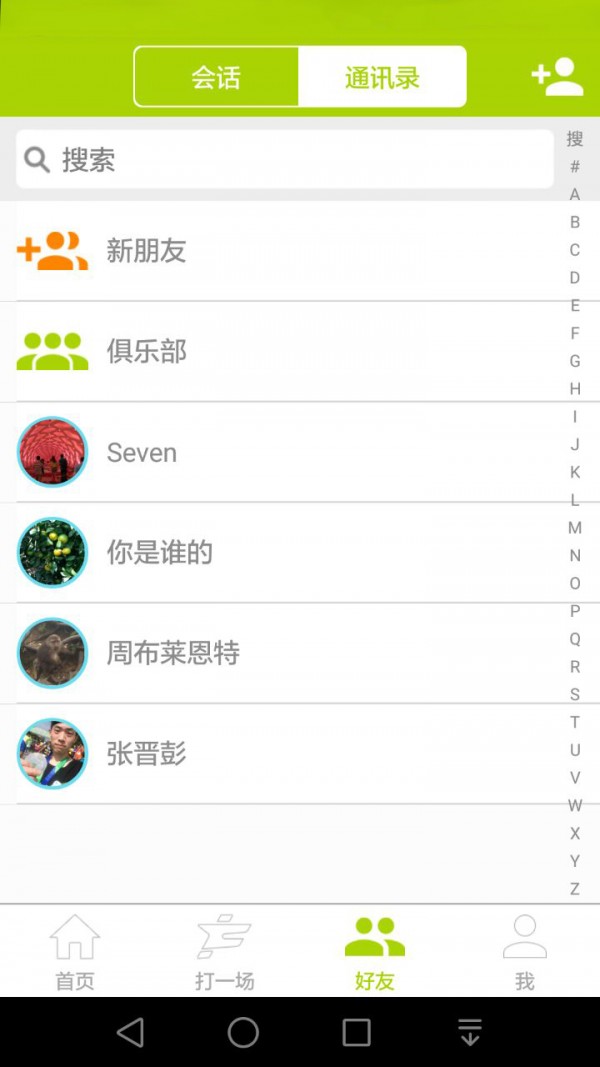
Task: Select the 好友 tab
Action: click(x=375, y=951)
